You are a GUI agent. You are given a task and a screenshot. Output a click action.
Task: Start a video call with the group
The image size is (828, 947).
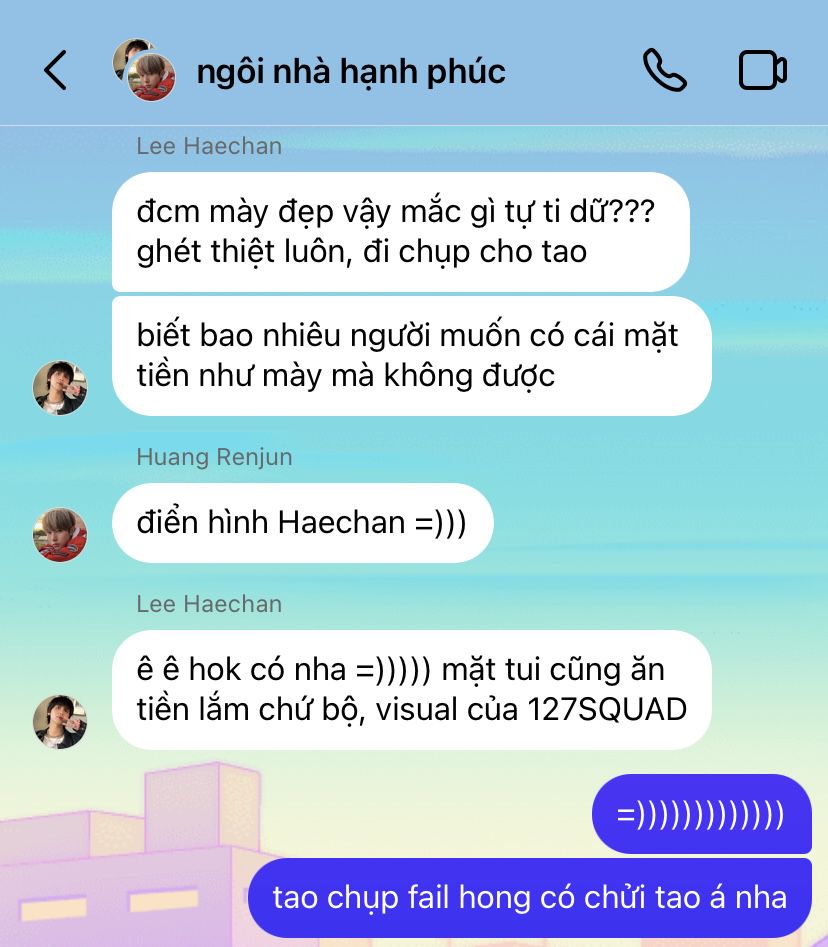[762, 71]
